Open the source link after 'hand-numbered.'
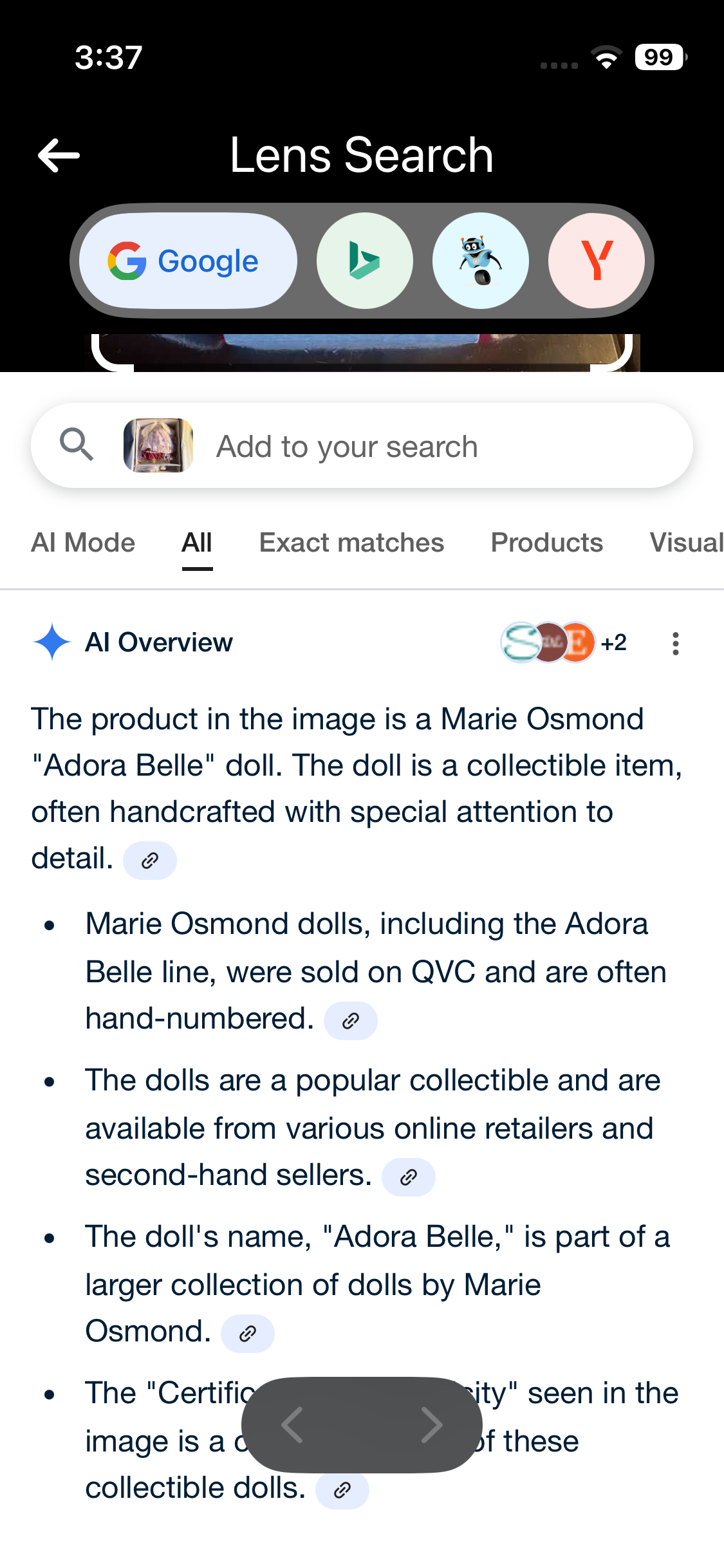Viewport: 724px width, 1568px height. (350, 1021)
